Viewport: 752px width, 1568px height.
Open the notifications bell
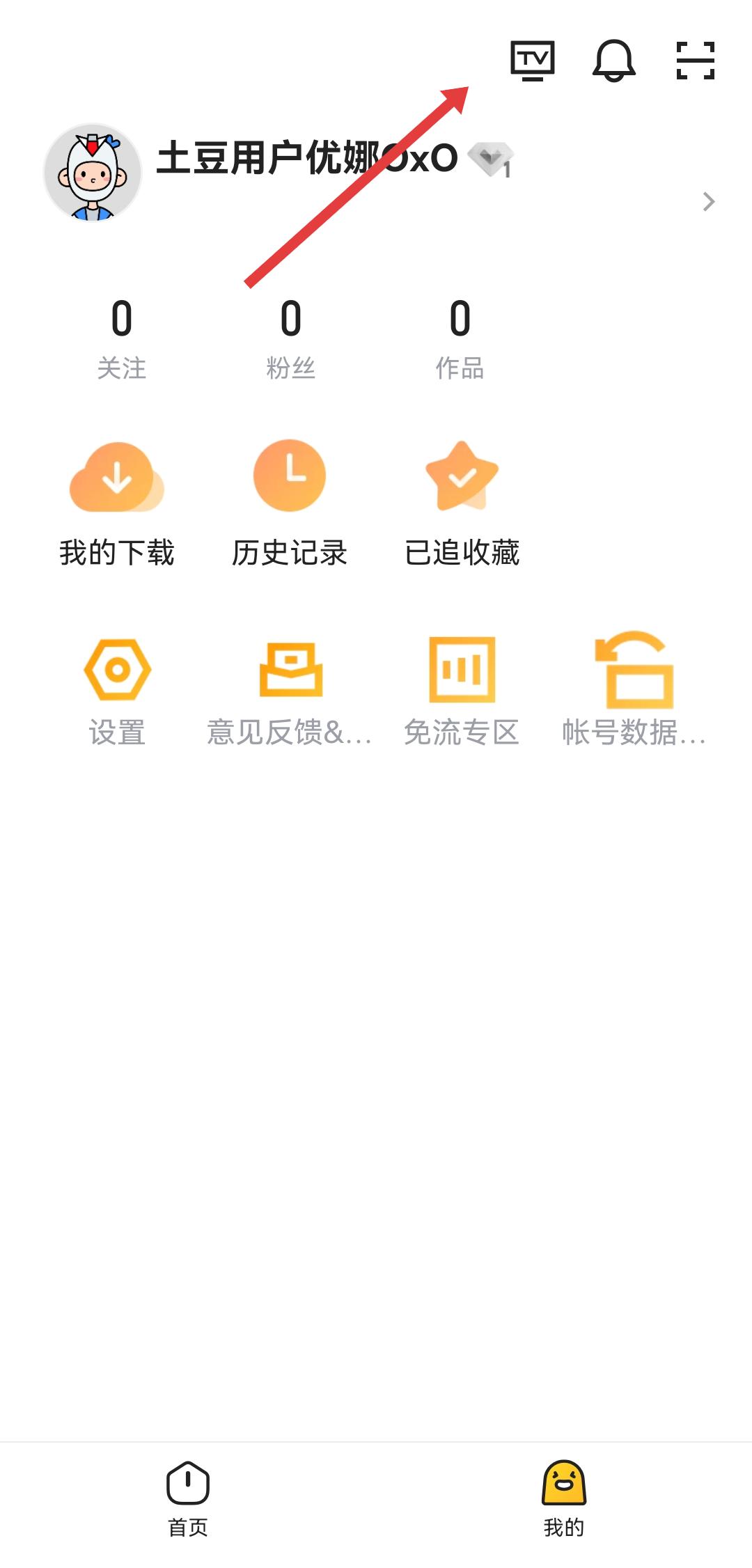coord(613,61)
